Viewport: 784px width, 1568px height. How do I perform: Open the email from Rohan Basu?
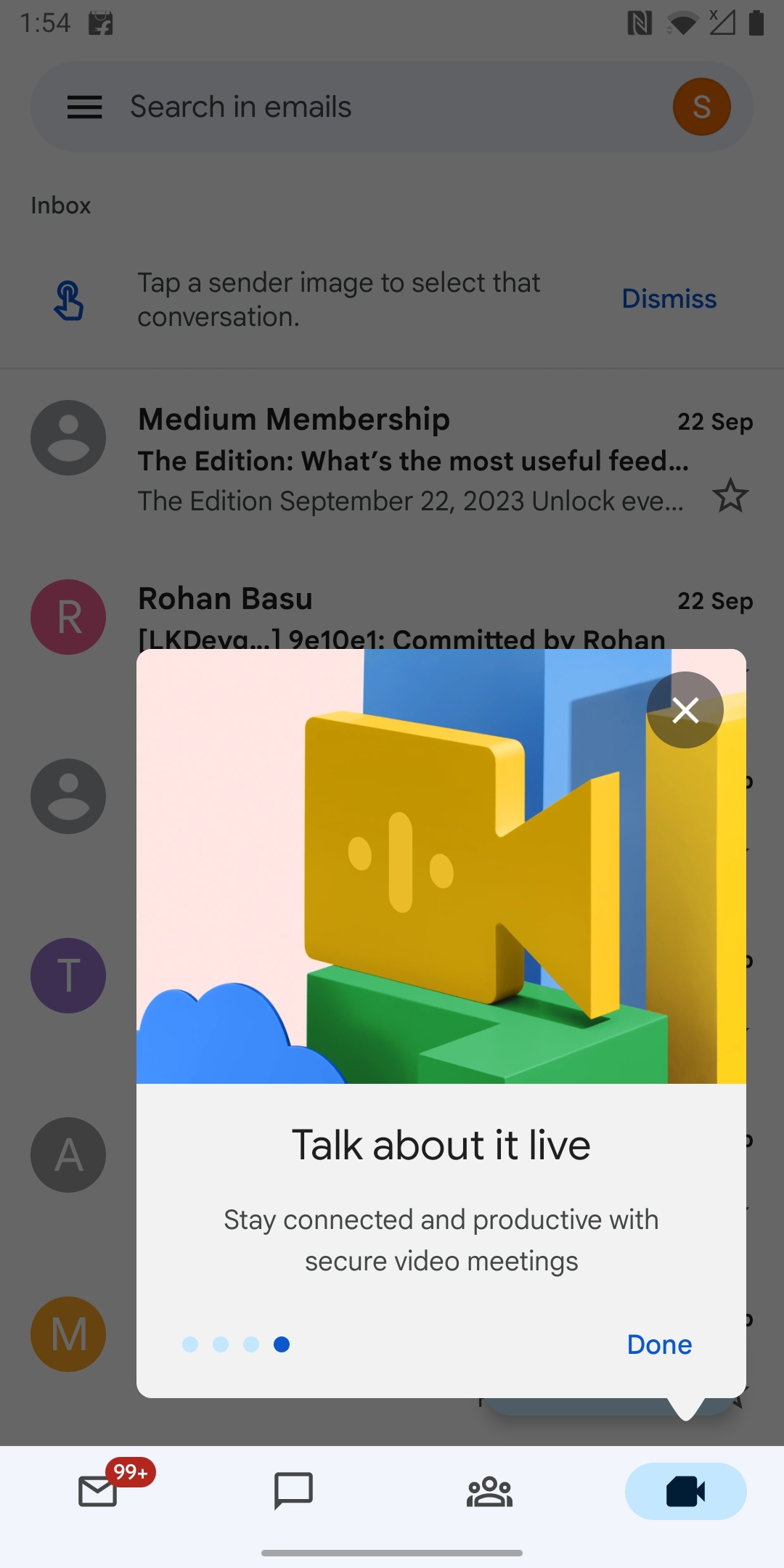[407, 614]
